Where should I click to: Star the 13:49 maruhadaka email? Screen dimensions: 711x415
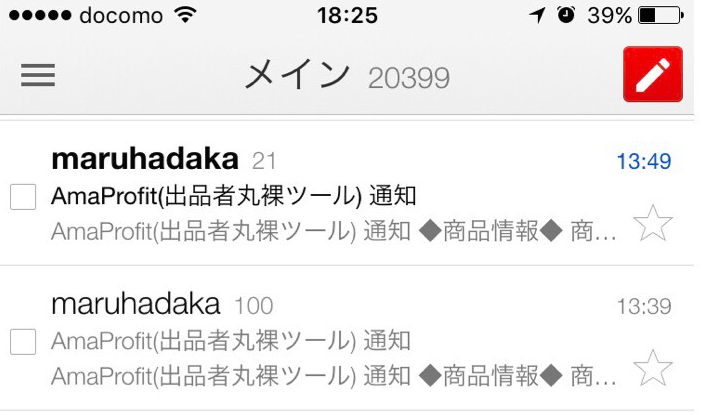click(653, 224)
